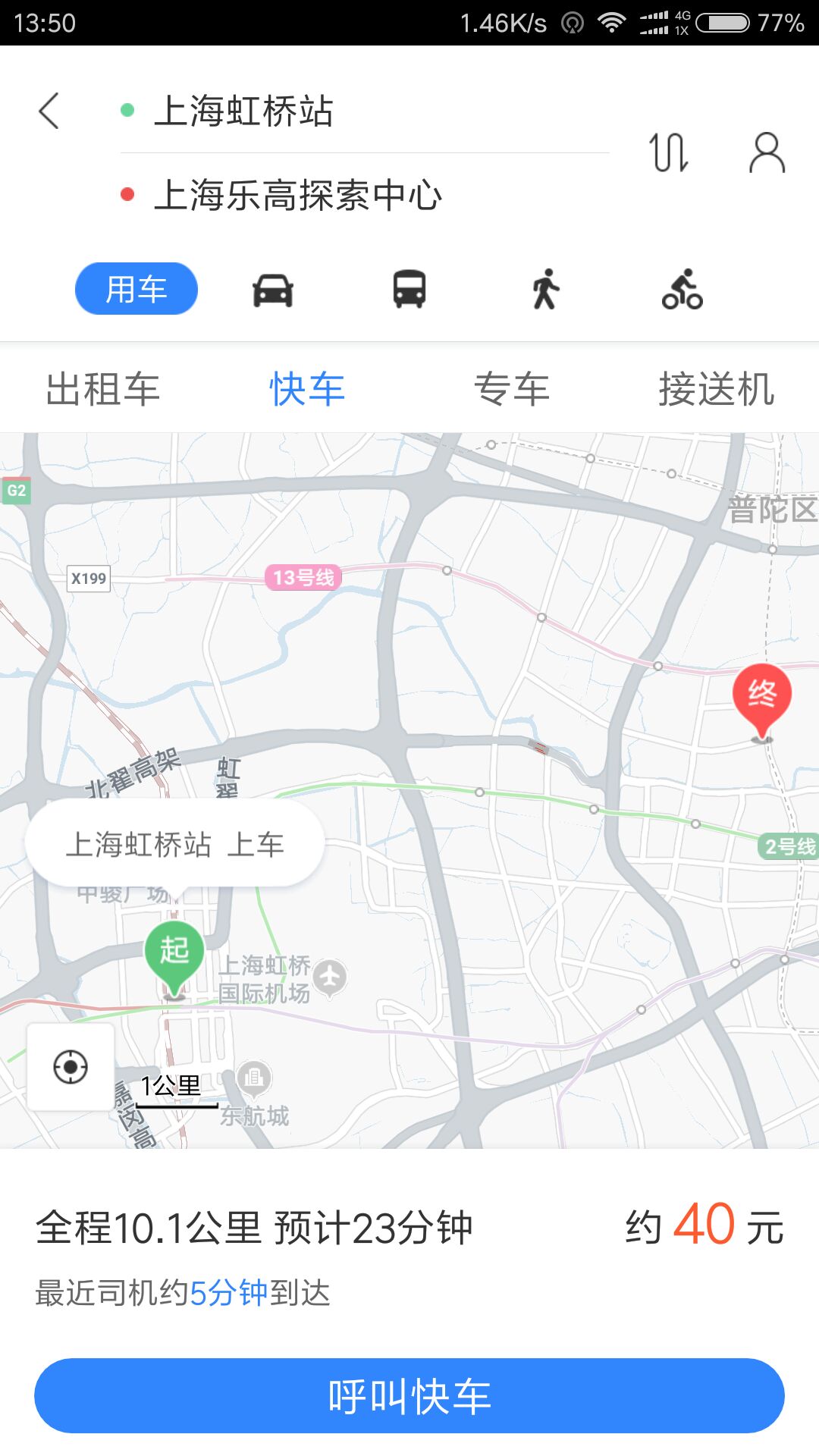Switch to walking route mode
This screenshot has height=1456, width=819.
[x=545, y=290]
